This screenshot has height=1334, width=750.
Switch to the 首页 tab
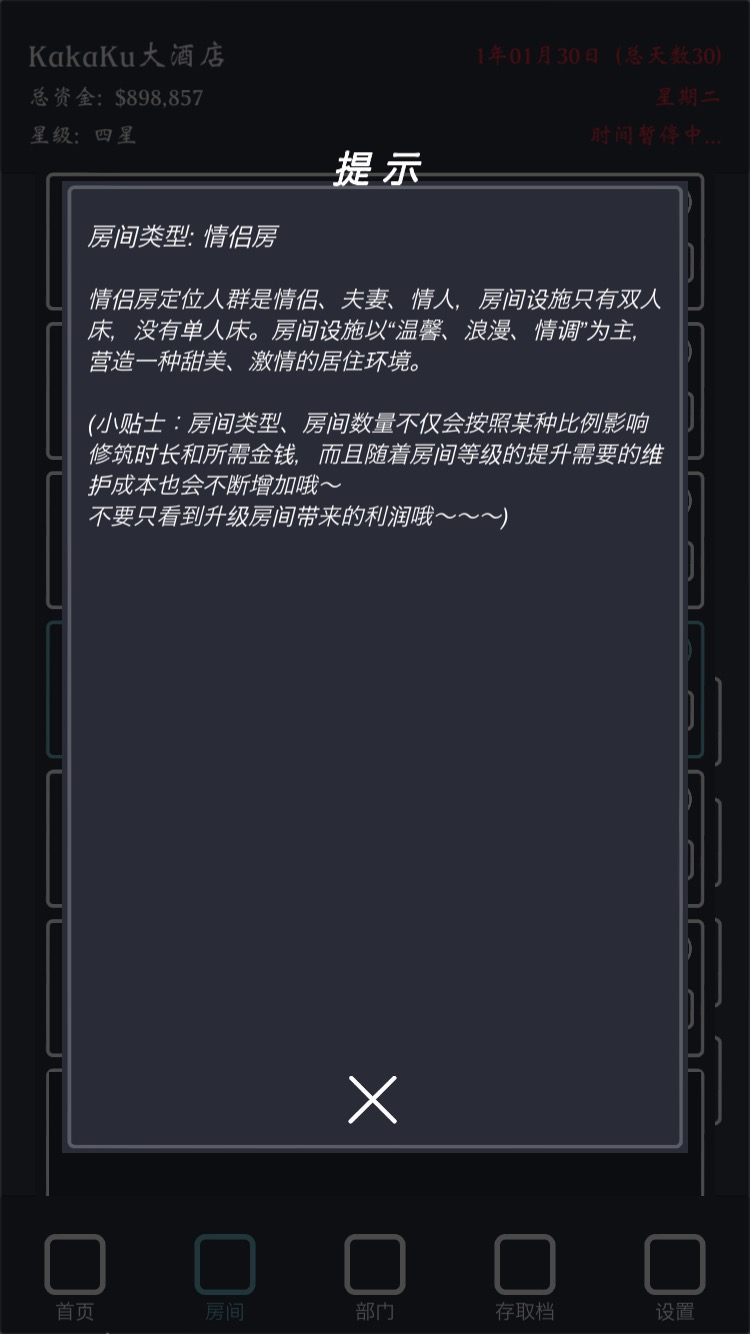75,1276
